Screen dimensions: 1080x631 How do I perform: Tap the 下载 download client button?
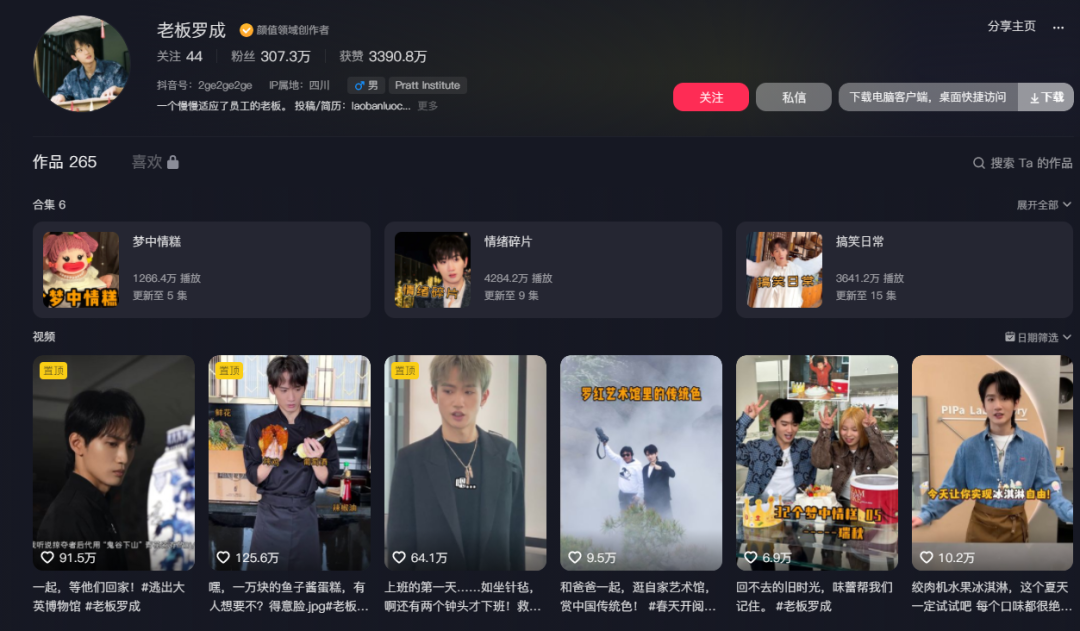(x=1046, y=97)
